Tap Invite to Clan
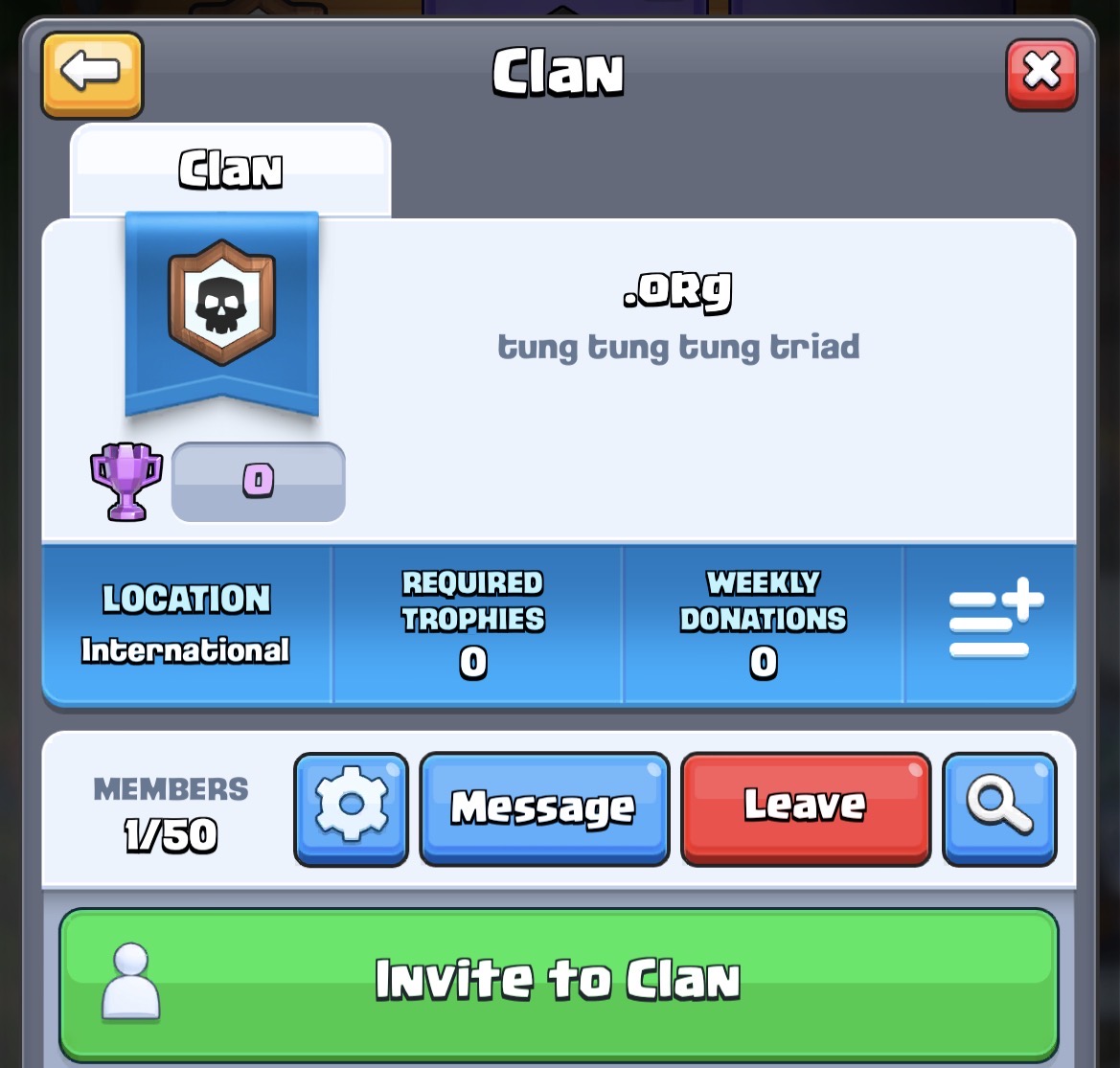This screenshot has width=1120, height=1068. pos(559,981)
